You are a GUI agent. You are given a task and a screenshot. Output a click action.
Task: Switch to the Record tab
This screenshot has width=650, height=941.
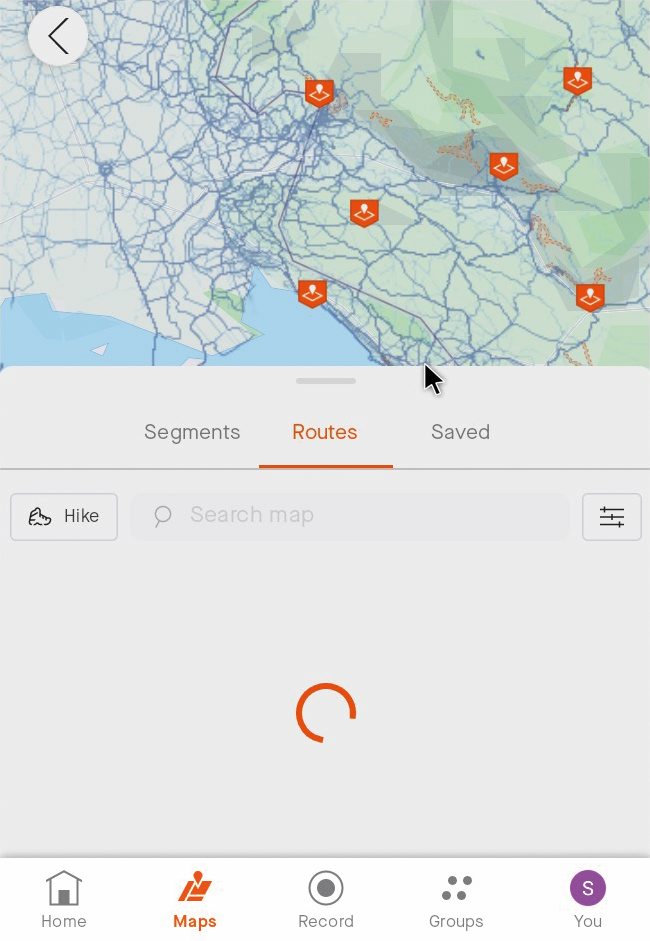[326, 900]
